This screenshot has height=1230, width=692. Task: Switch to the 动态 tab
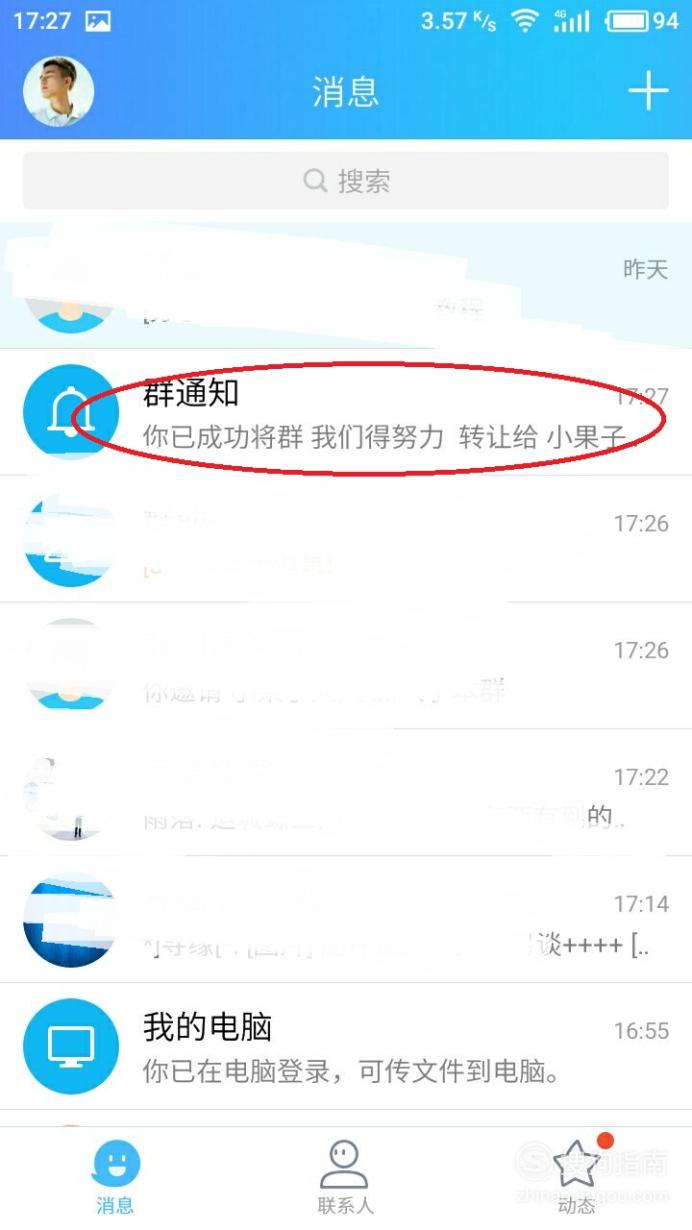[576, 1175]
